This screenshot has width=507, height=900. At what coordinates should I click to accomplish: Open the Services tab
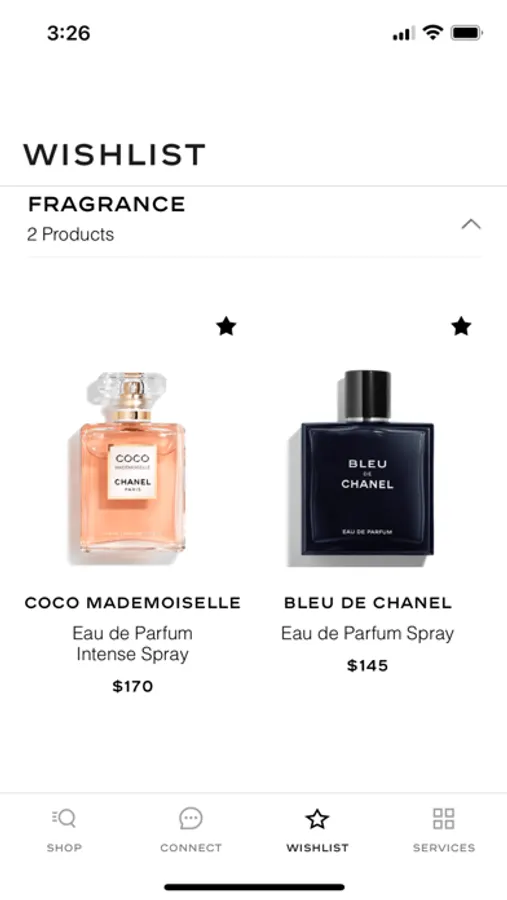click(x=444, y=830)
